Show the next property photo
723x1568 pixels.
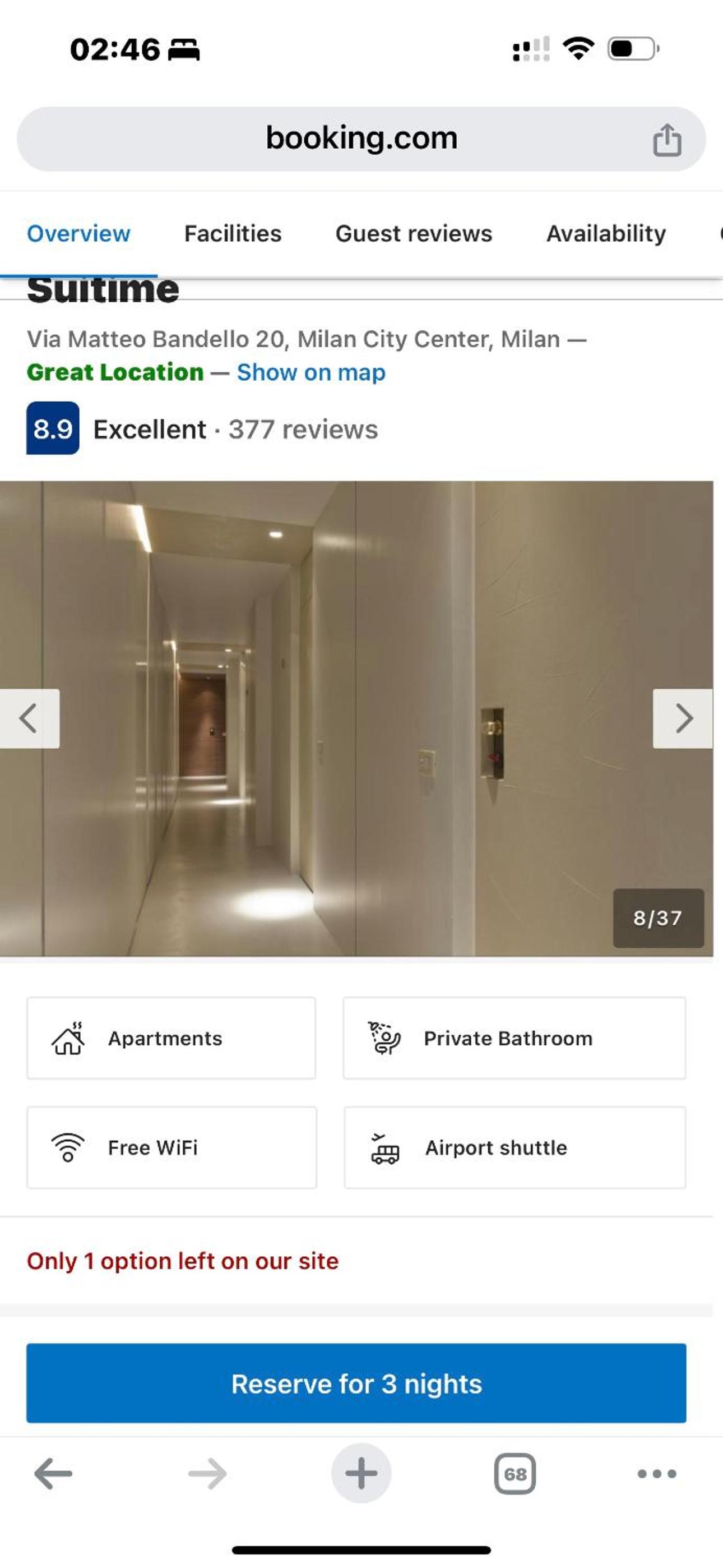click(x=683, y=718)
